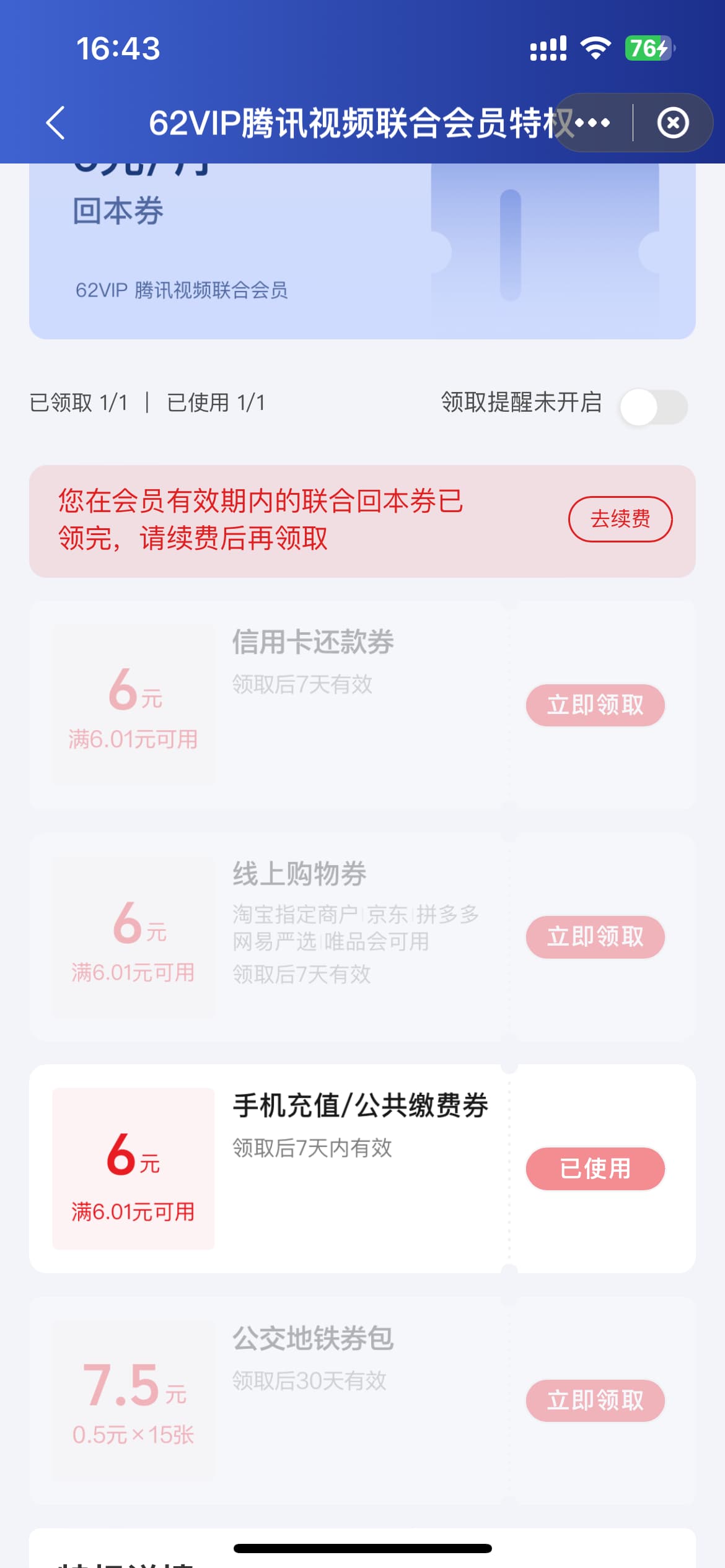Go back using the header arrow
725x1568 pixels.
[x=55, y=123]
